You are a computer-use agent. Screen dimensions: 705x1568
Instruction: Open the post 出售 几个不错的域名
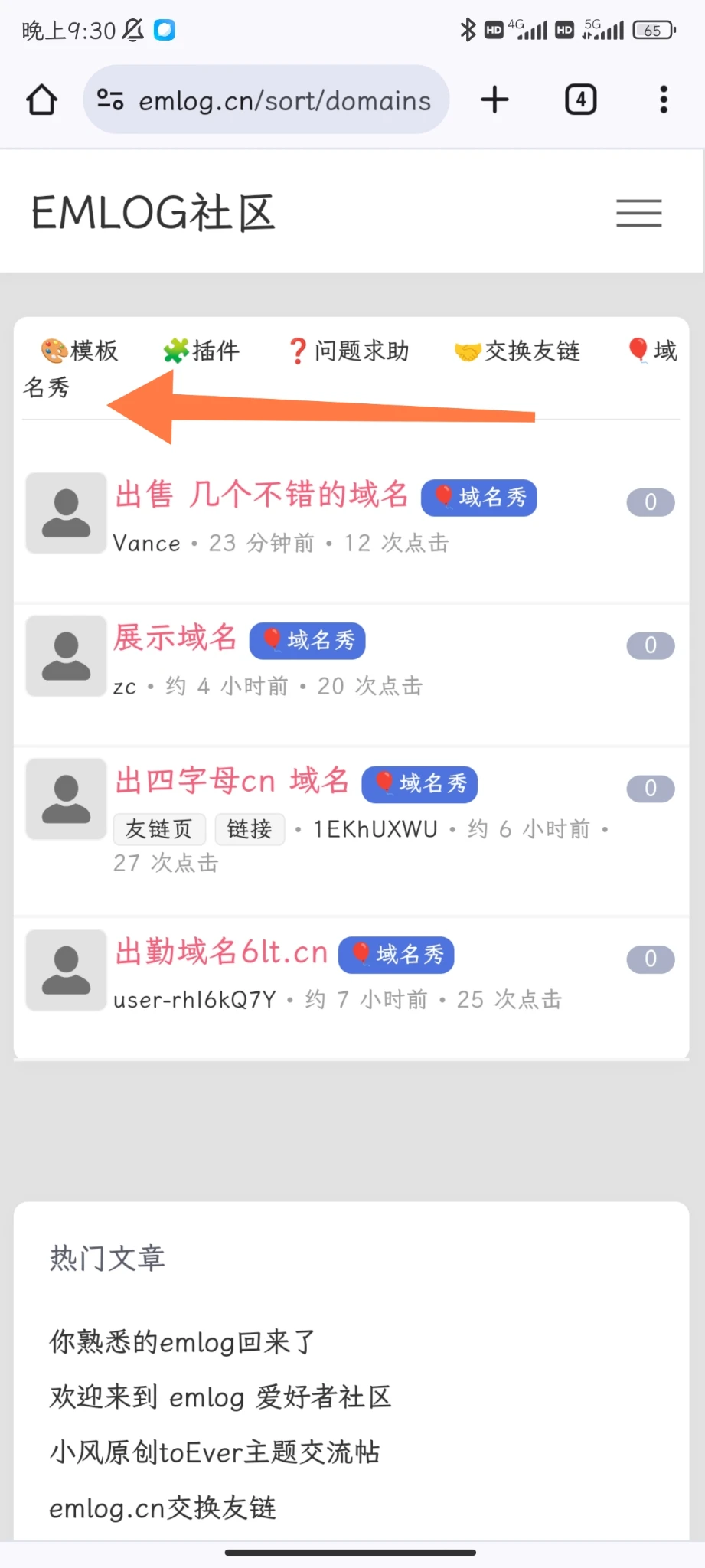pyautogui.click(x=262, y=495)
